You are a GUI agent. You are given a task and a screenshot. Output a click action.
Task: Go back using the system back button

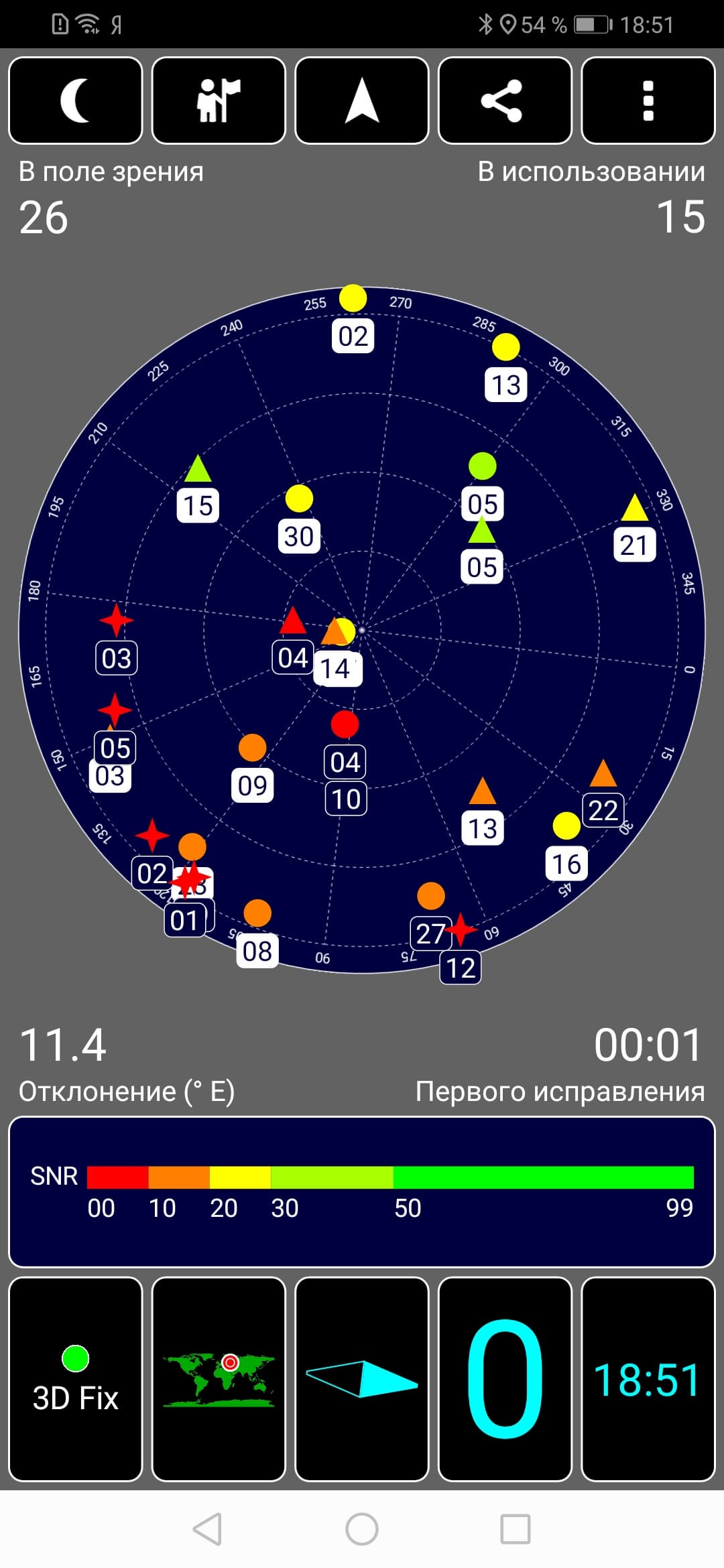(x=207, y=1529)
